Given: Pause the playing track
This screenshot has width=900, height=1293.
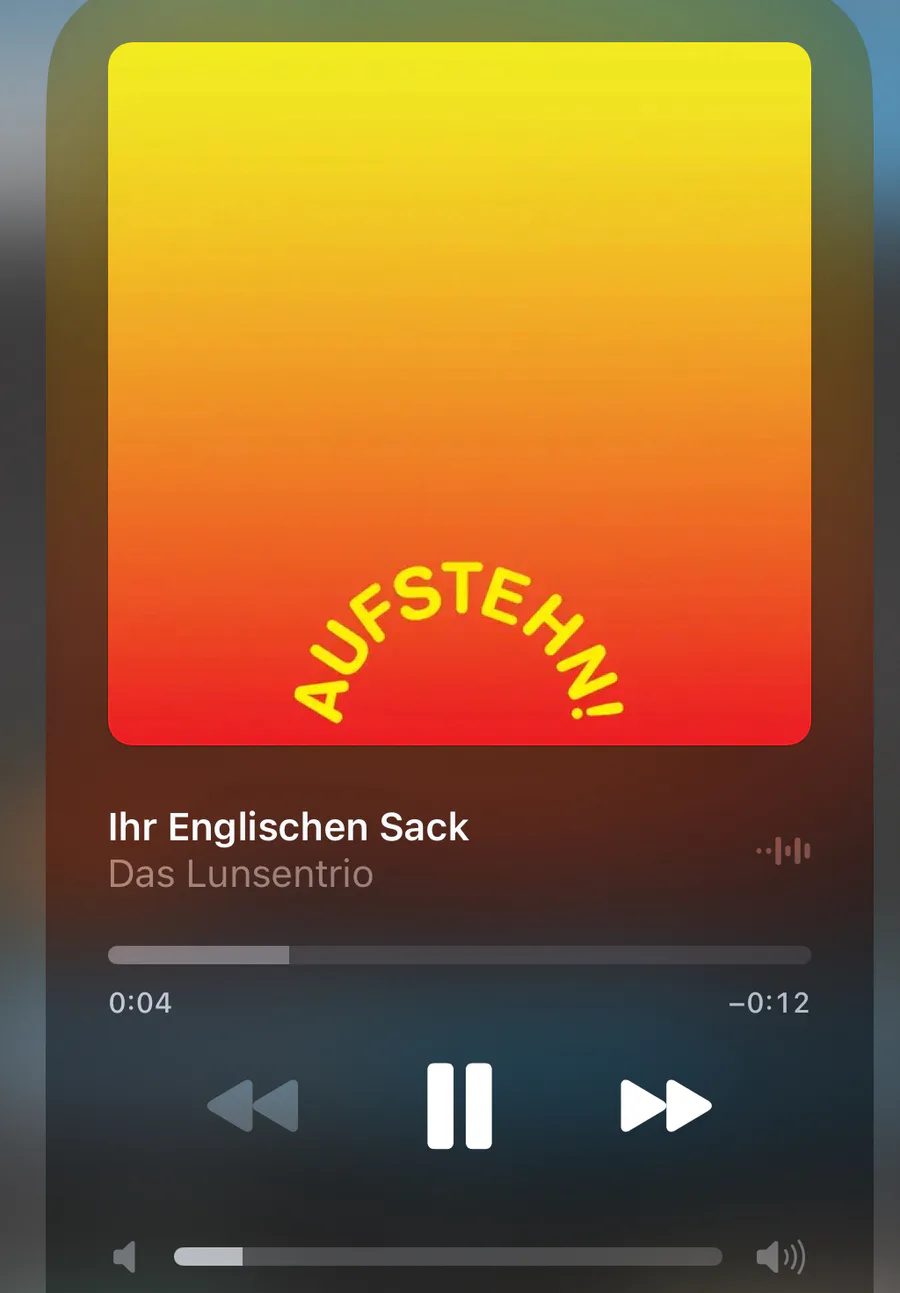Looking at the screenshot, I should 459,1106.
